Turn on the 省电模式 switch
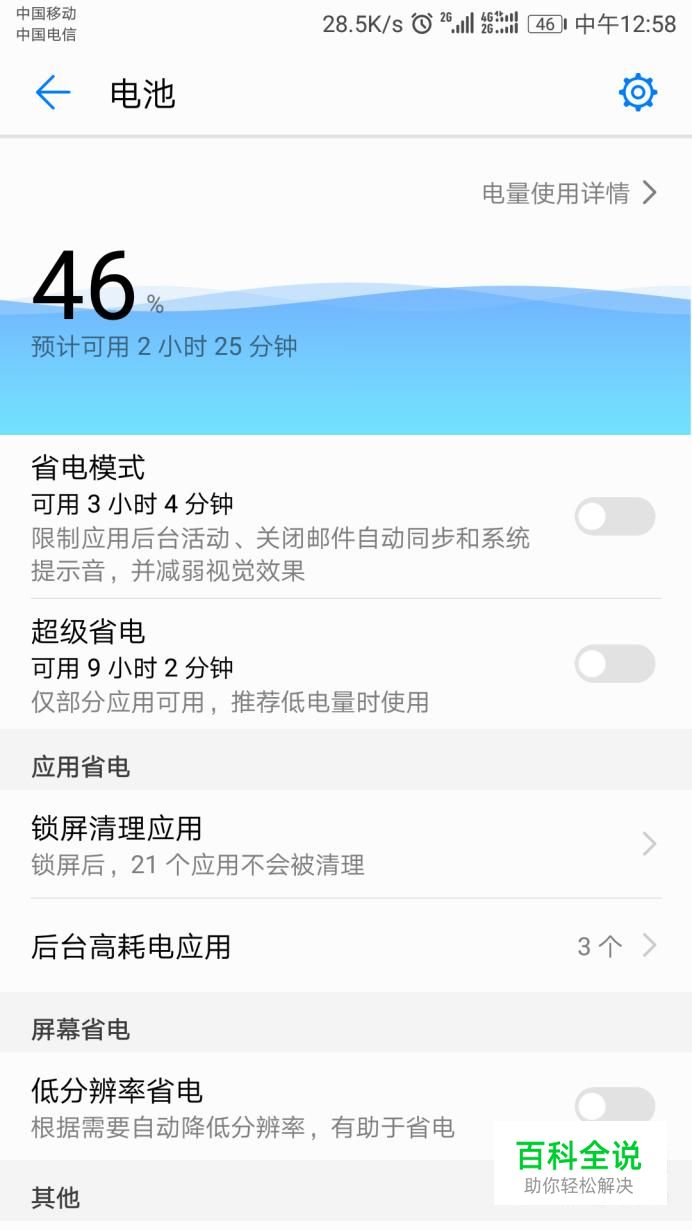 pyautogui.click(x=614, y=517)
